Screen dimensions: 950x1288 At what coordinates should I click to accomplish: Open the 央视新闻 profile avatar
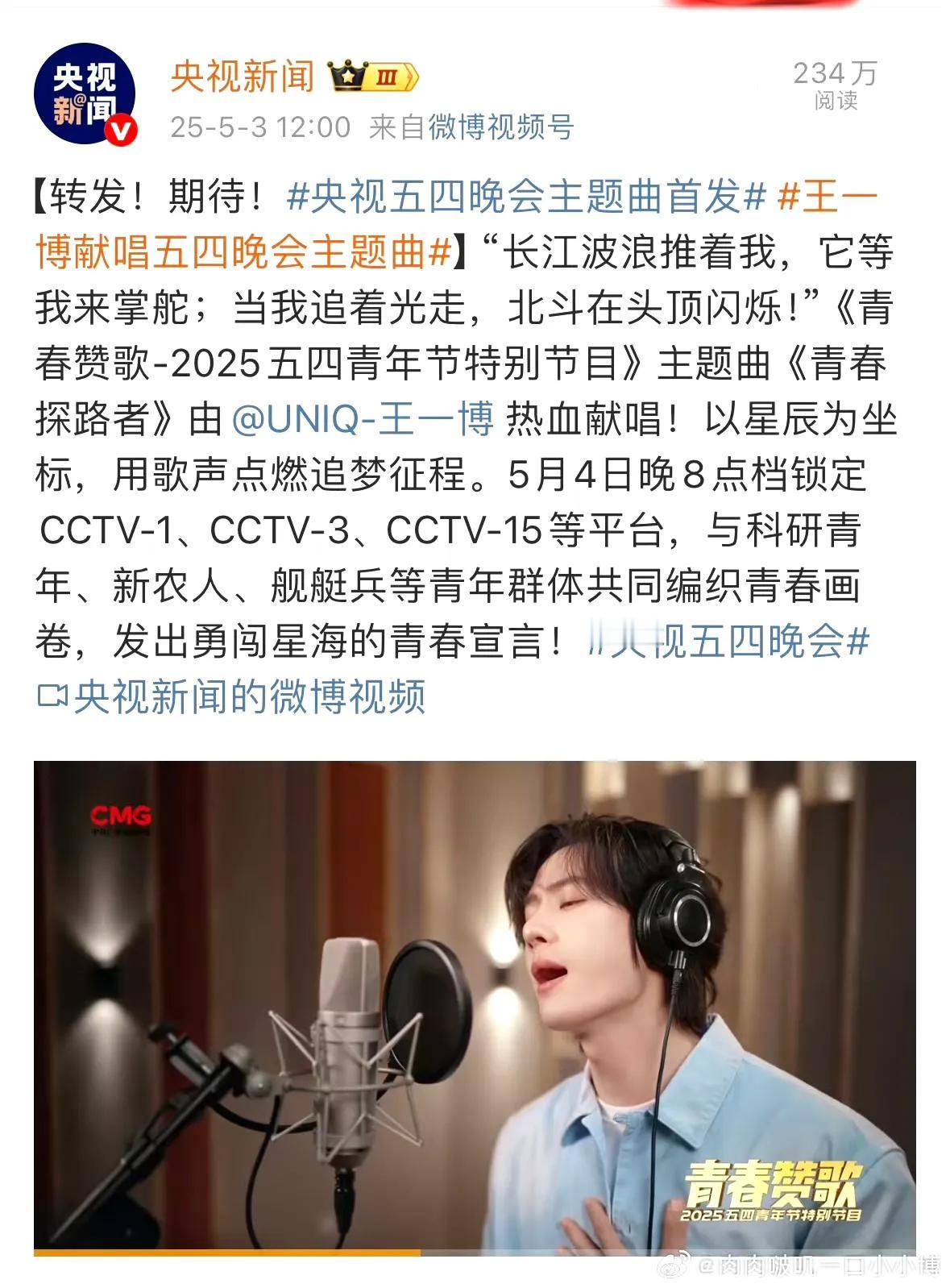click(85, 95)
